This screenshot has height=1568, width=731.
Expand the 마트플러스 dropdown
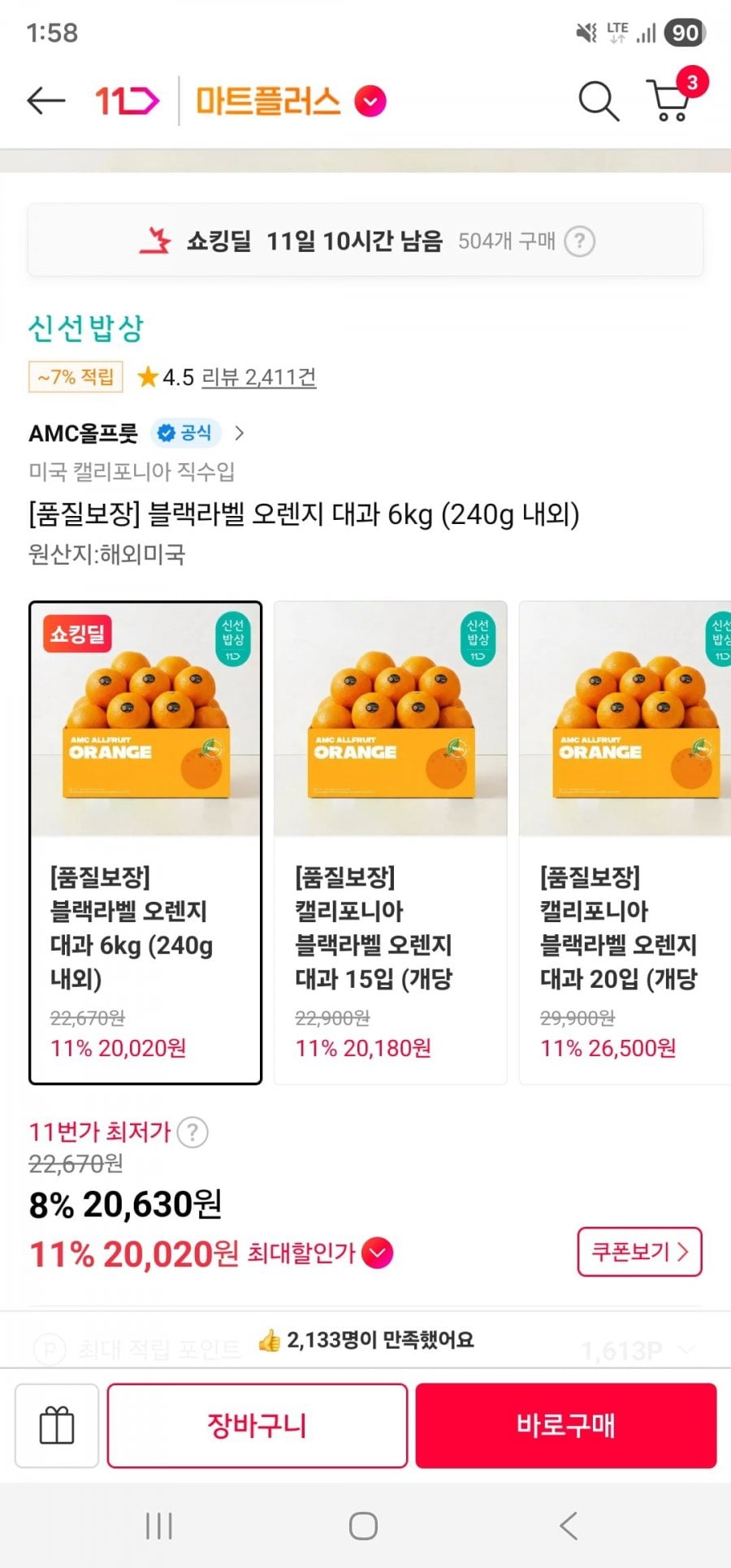370,102
